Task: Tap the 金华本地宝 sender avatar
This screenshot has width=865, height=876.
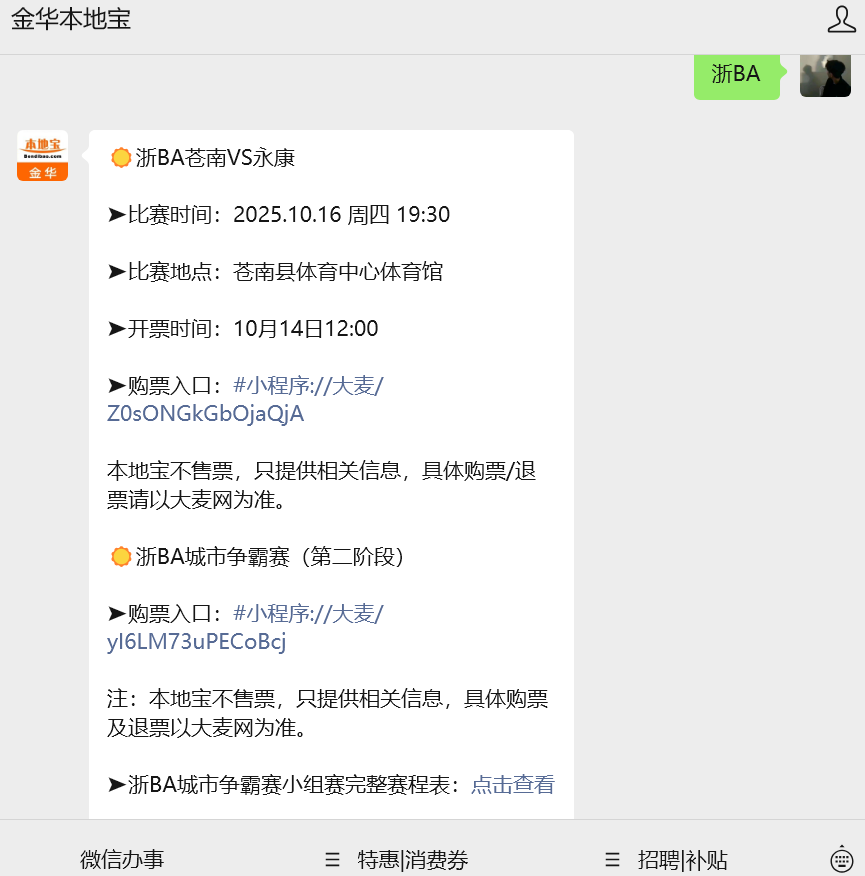Action: coord(43,156)
